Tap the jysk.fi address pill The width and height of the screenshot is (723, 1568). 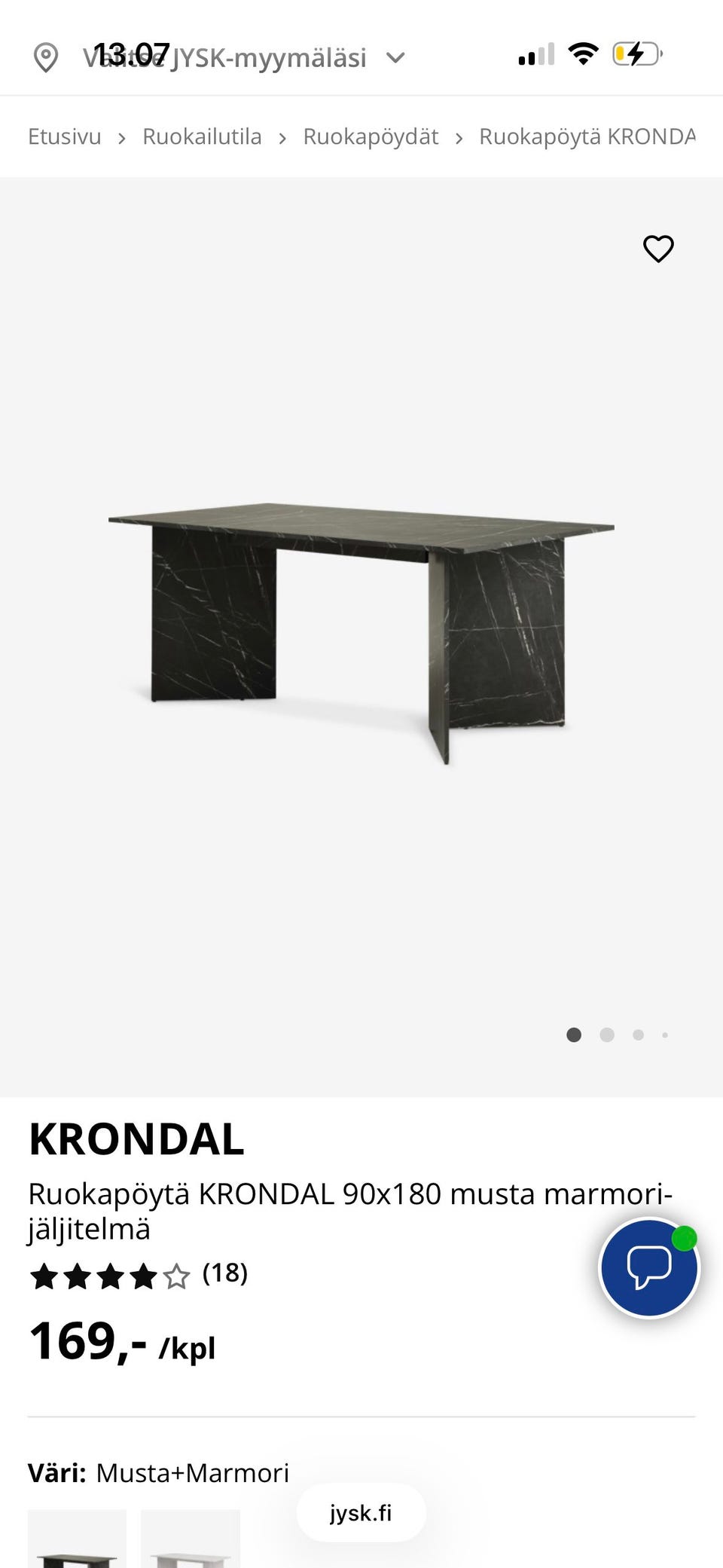[361, 1513]
